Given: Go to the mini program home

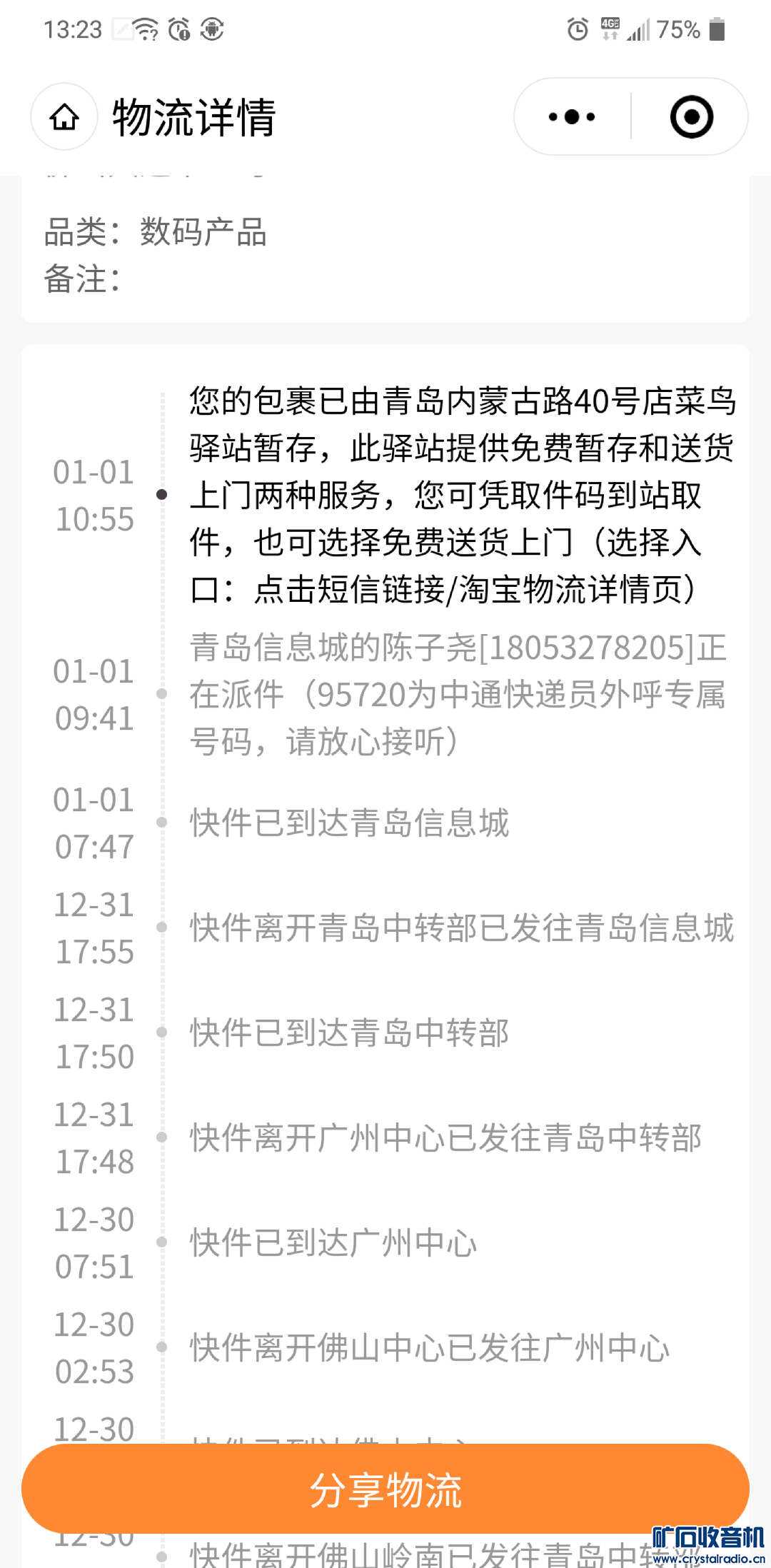Looking at the screenshot, I should click(64, 117).
